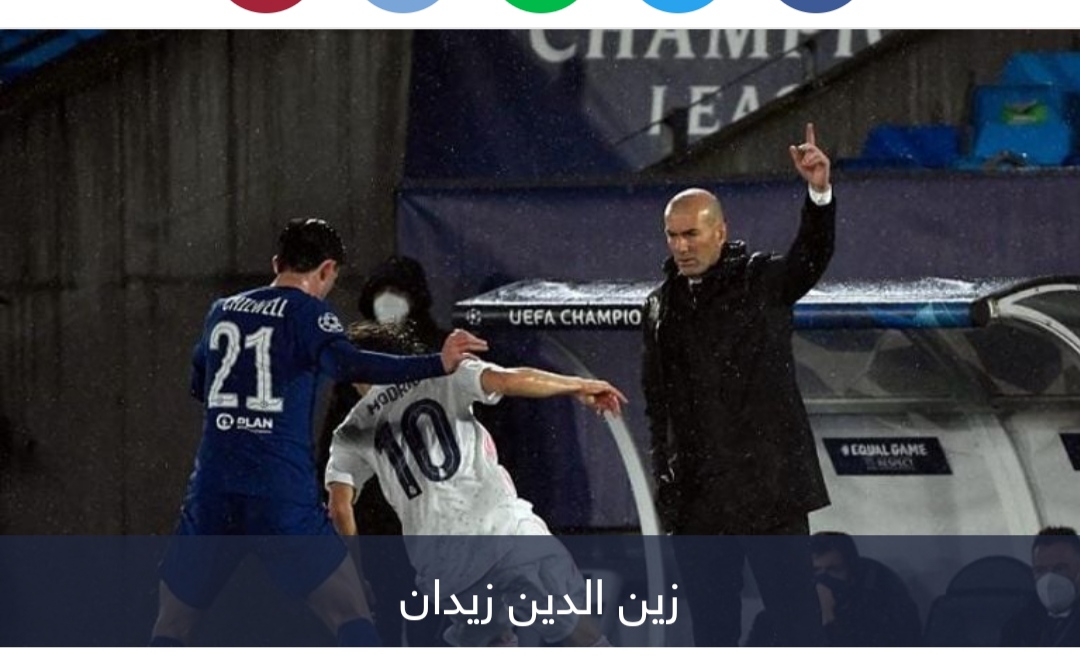This screenshot has height=663, width=1080.
Task: Tap the red share circle
Action: tap(267, 4)
